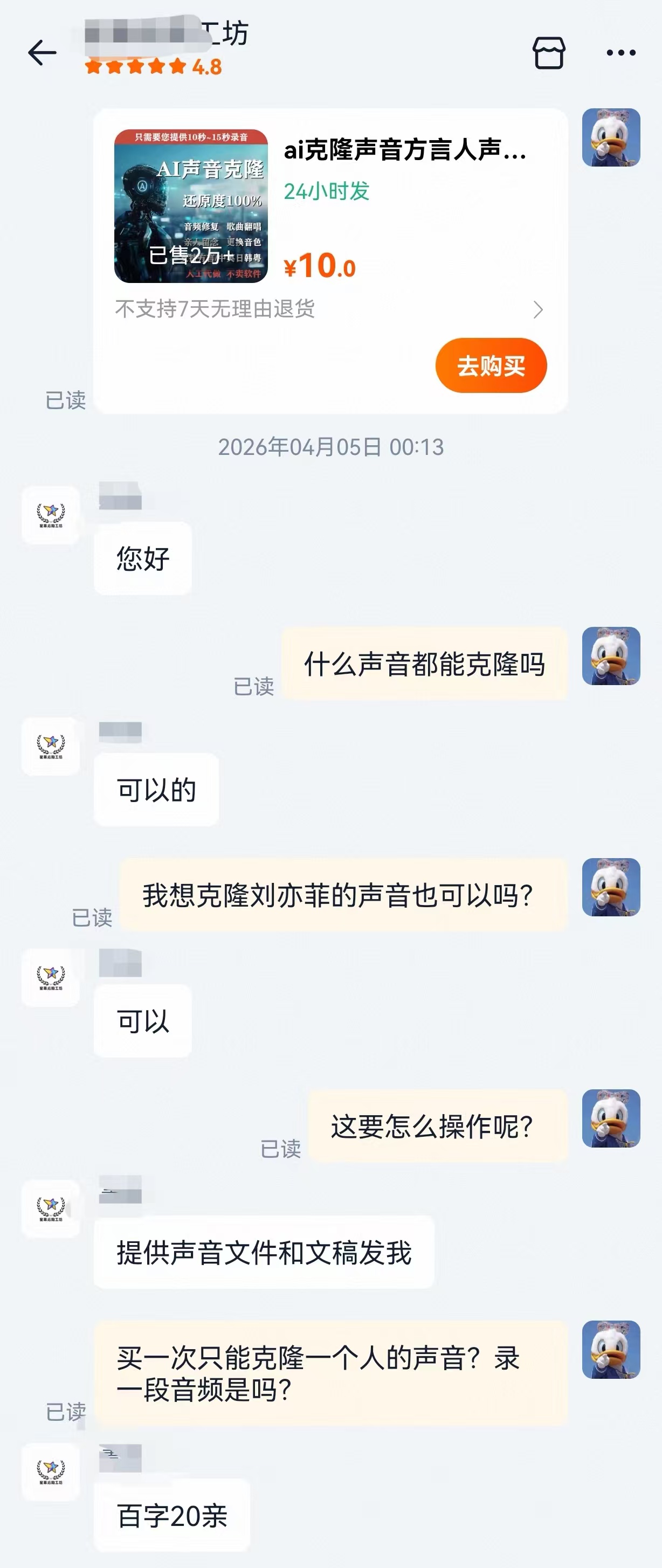Tap the 去购买 button
Viewport: 662px width, 1568px height.
tap(490, 365)
